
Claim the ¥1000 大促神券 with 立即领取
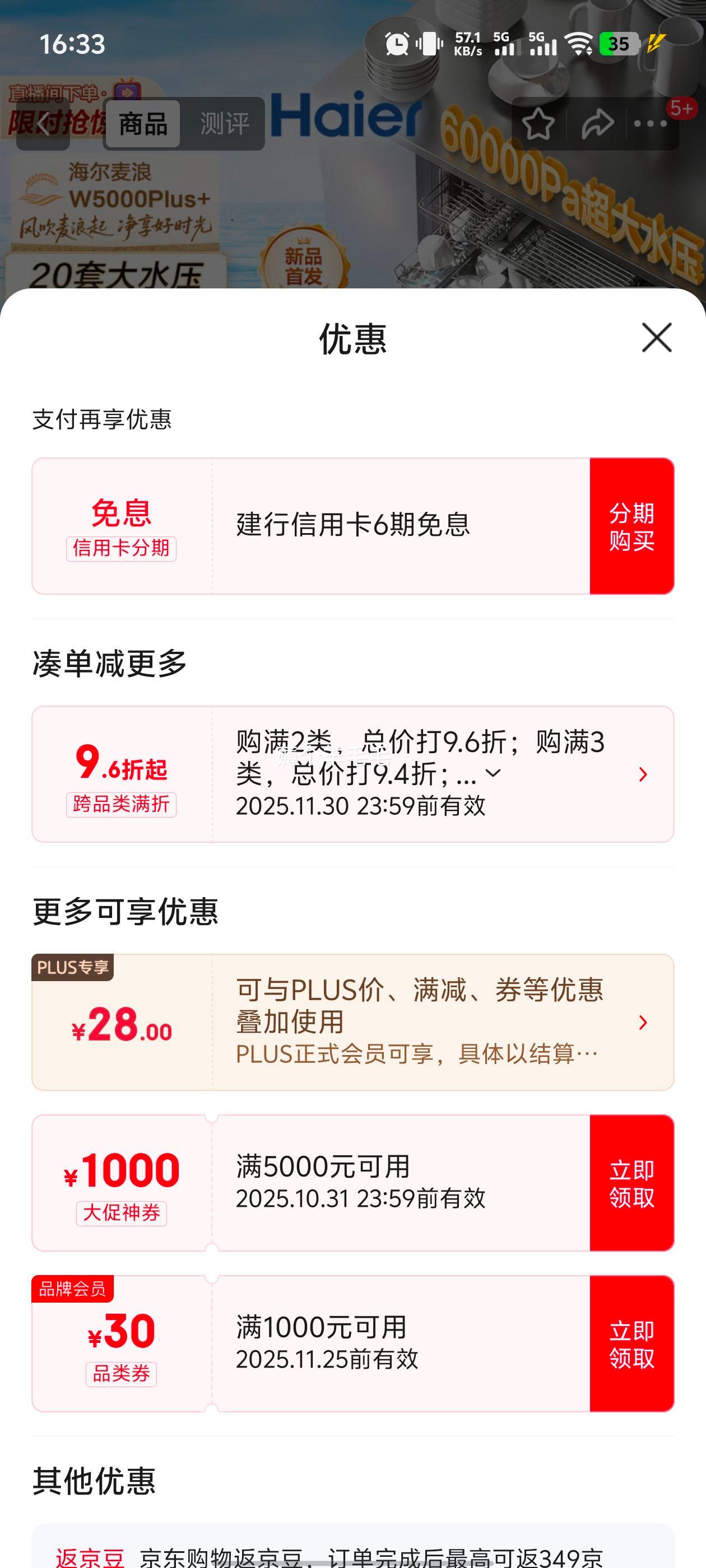(631, 1183)
